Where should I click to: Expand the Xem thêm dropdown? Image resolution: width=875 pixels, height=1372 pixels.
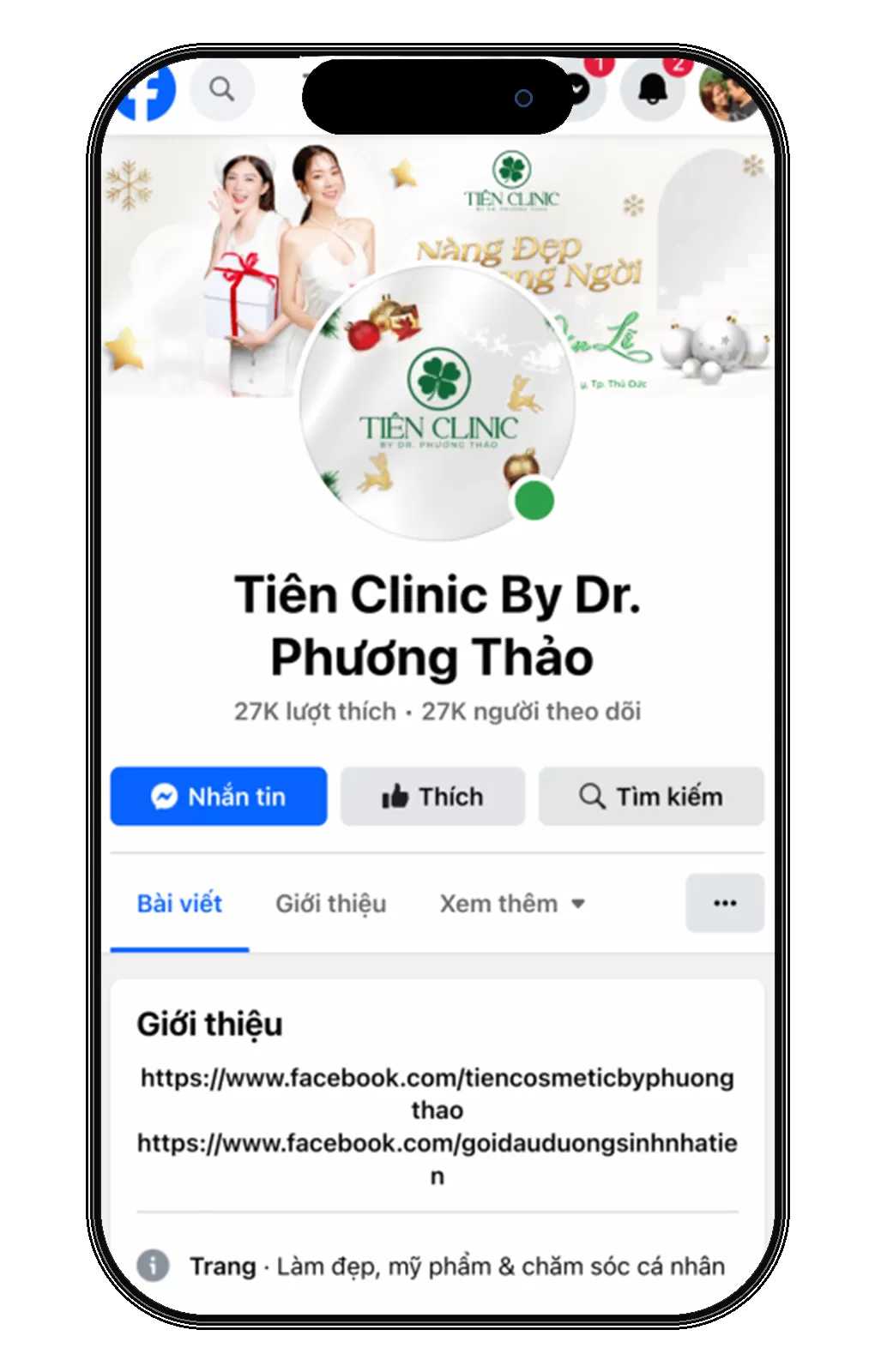tap(512, 904)
